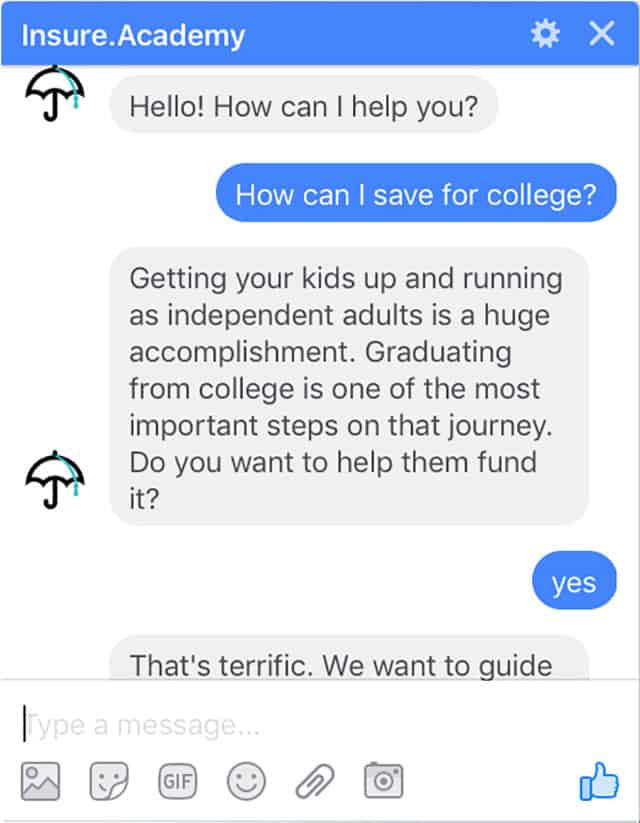Attach a photo from gallery
The height and width of the screenshot is (823, 640).
click(x=41, y=781)
